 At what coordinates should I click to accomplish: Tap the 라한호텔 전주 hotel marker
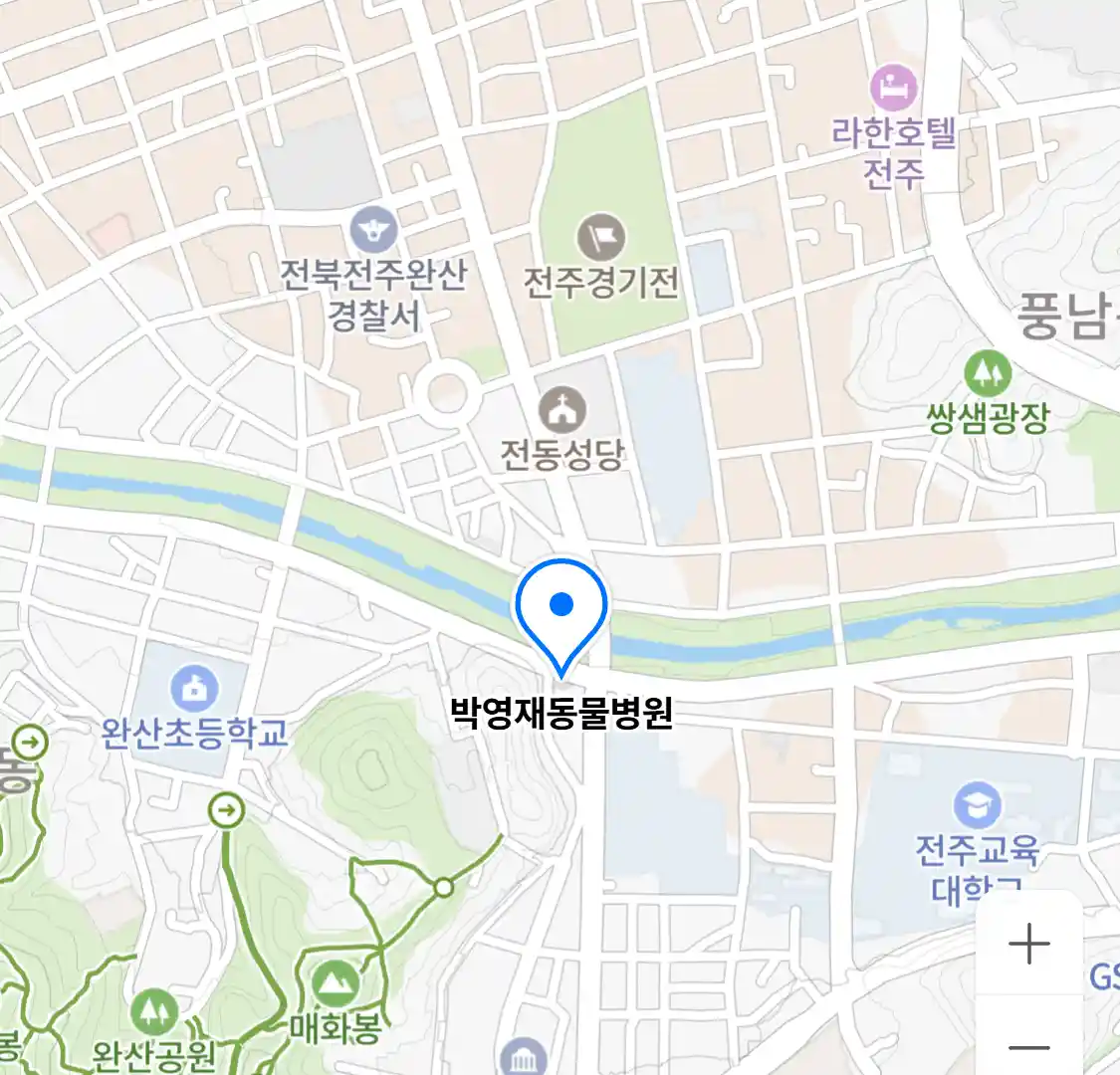tap(893, 89)
